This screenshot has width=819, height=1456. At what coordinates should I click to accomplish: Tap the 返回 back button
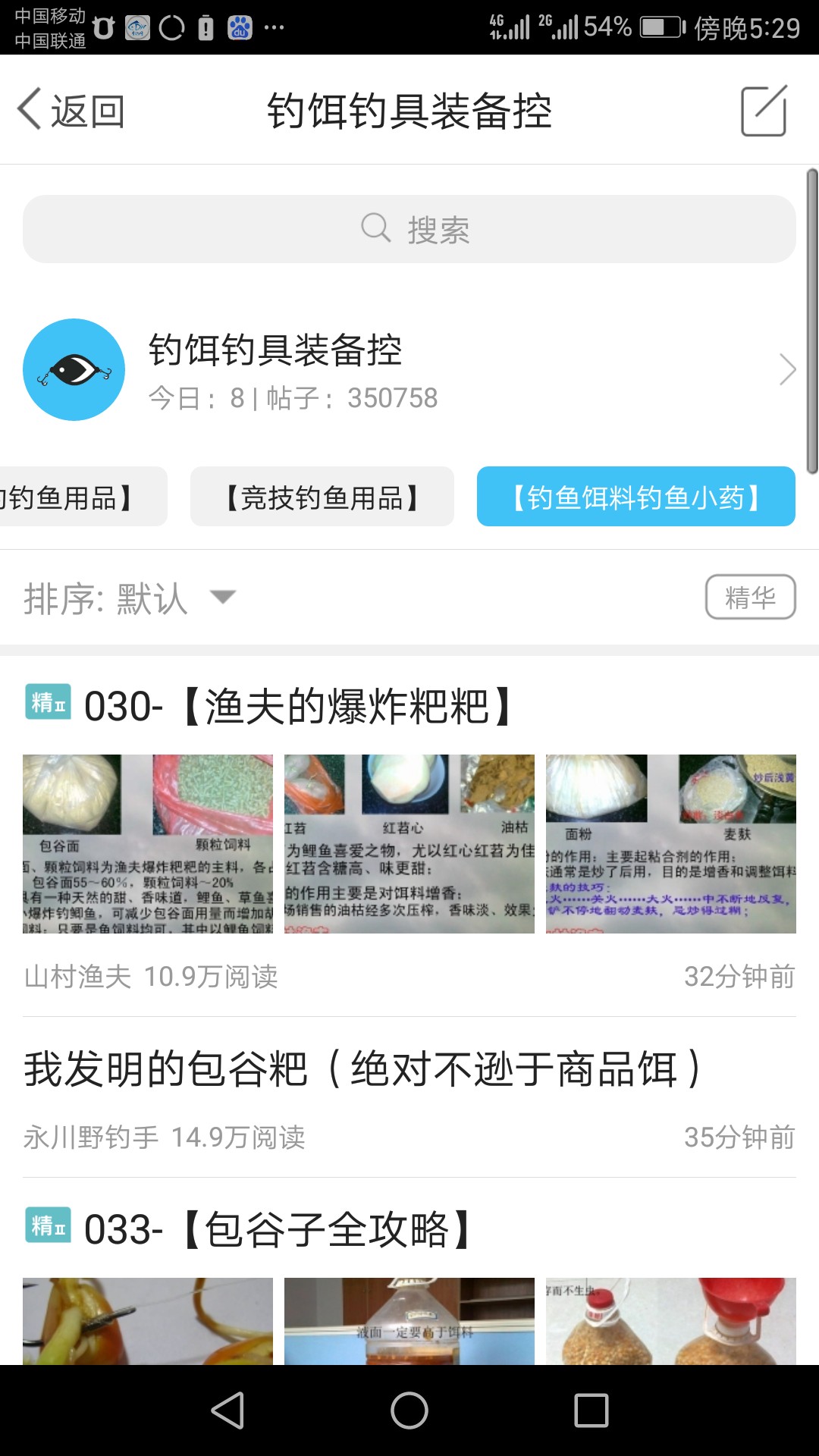tap(72, 111)
